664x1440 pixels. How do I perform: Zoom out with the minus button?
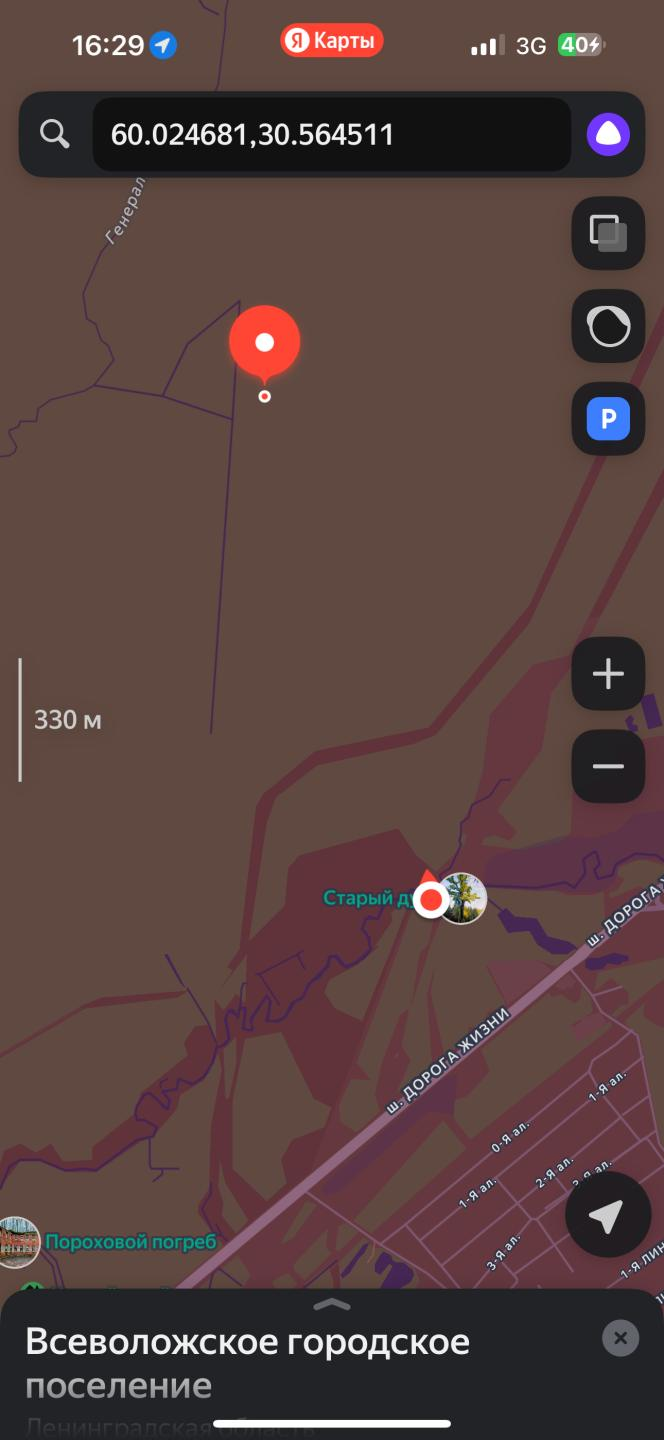(x=608, y=766)
